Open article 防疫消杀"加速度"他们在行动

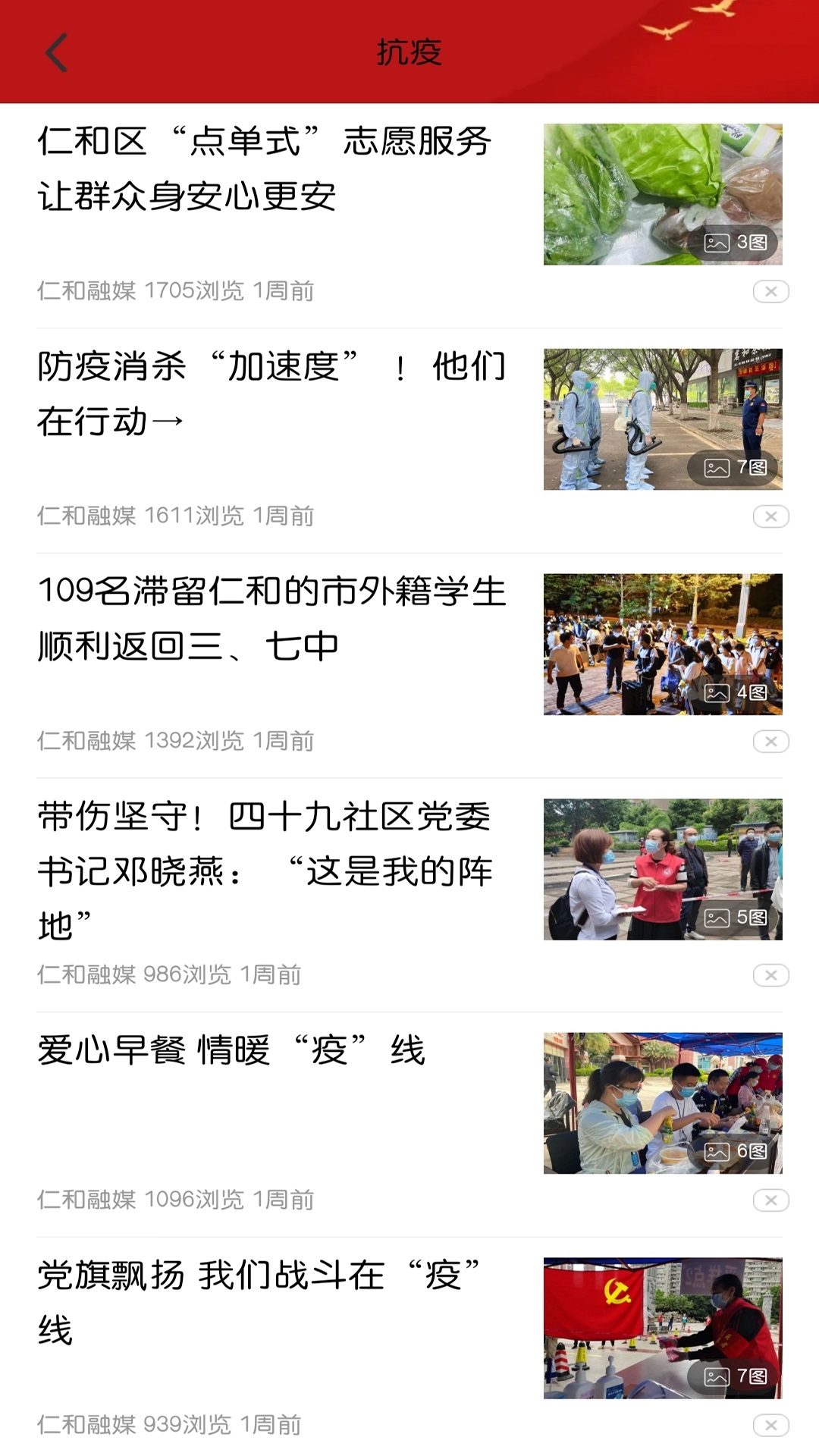[x=271, y=393]
